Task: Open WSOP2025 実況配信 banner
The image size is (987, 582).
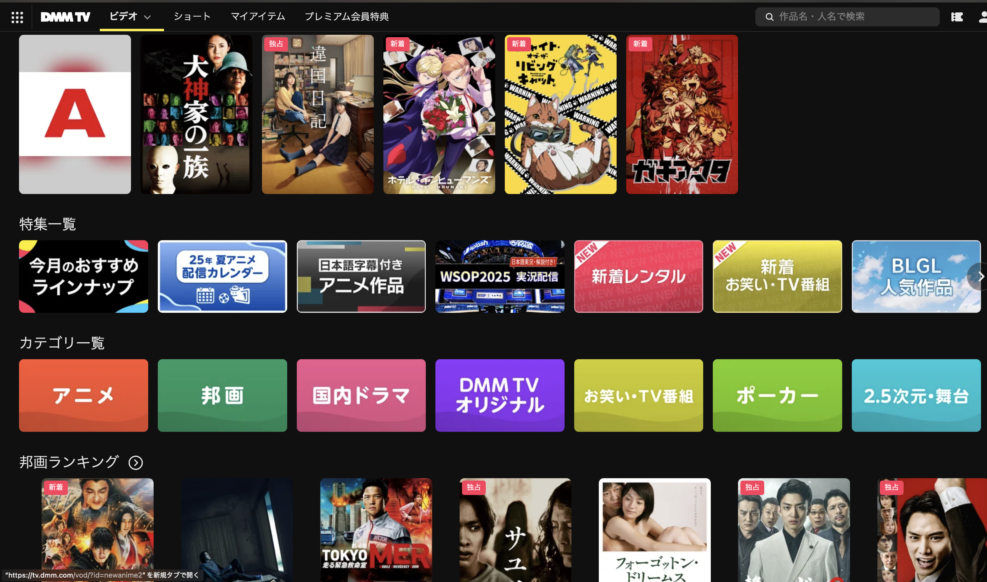Action: [x=499, y=276]
